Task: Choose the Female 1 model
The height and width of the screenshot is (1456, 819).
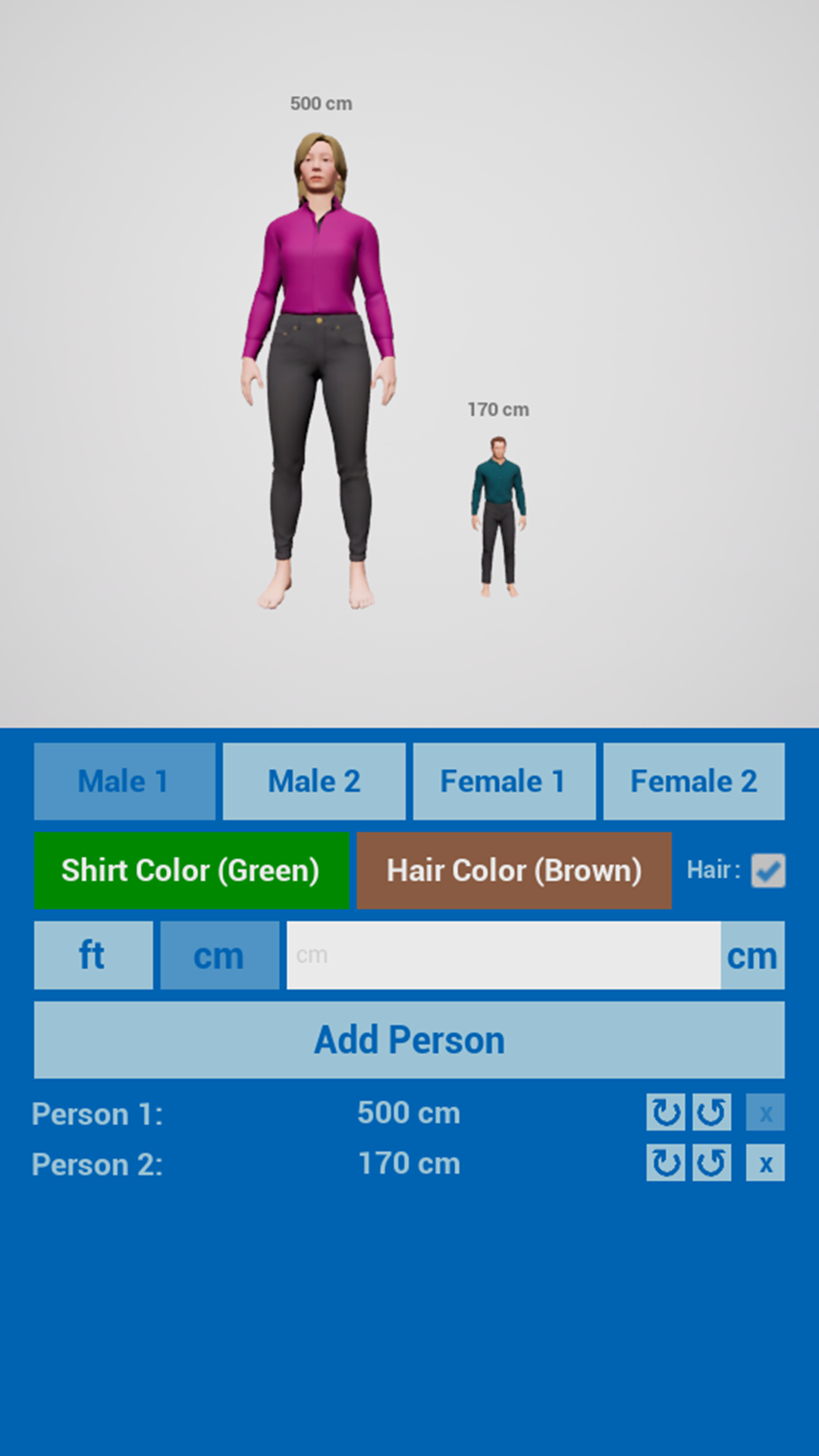Action: 504,781
